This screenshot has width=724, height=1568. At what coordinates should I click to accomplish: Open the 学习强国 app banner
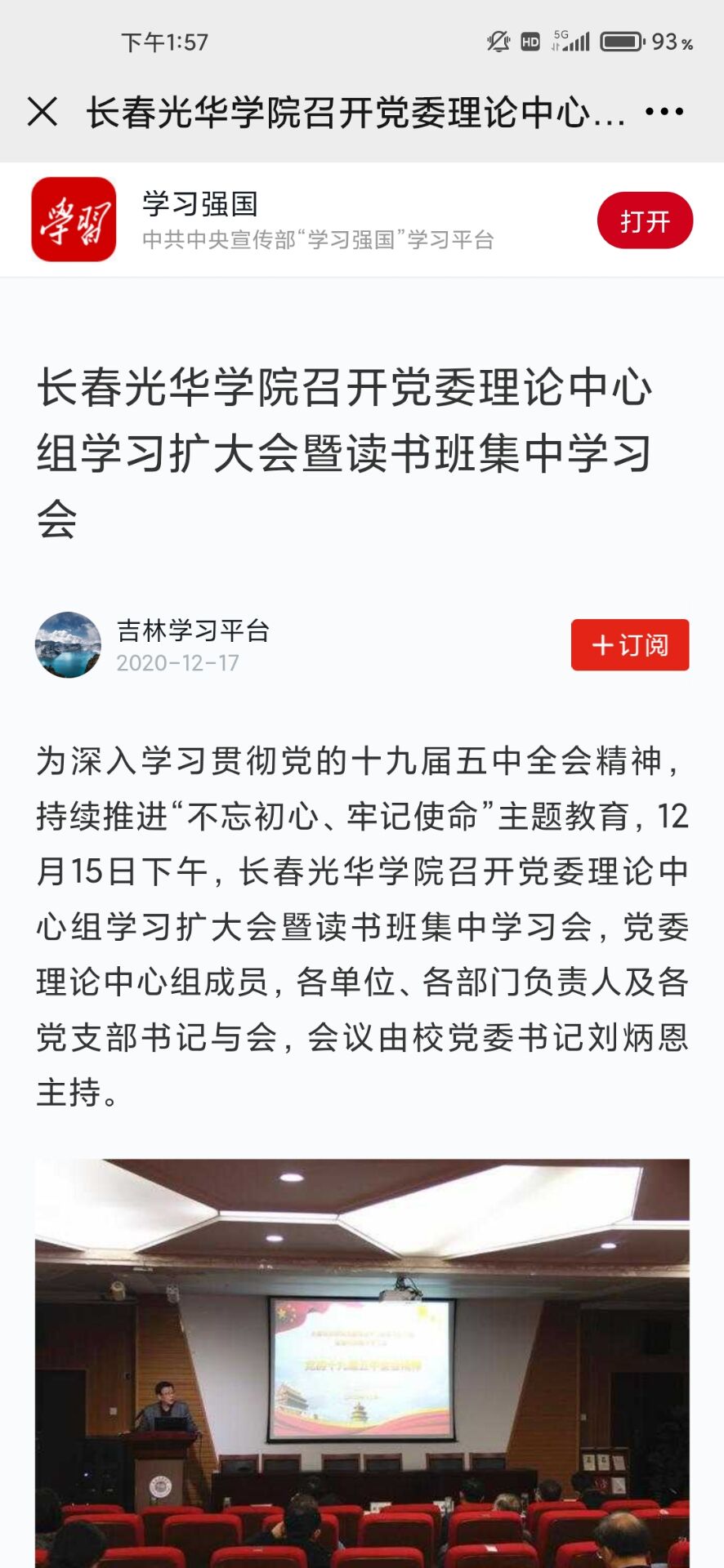coord(317,220)
